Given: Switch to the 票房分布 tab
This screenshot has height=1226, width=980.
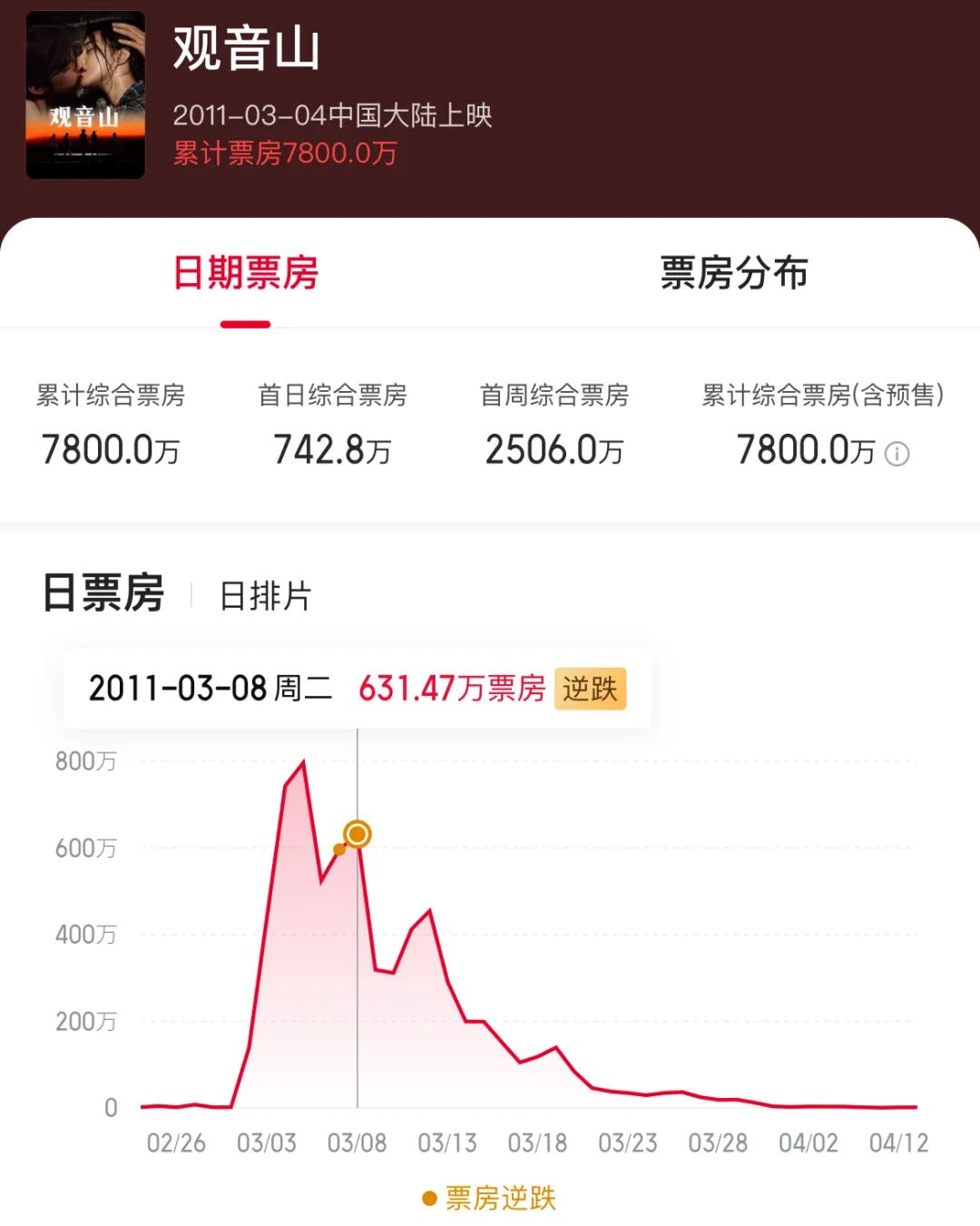Looking at the screenshot, I should (x=733, y=273).
